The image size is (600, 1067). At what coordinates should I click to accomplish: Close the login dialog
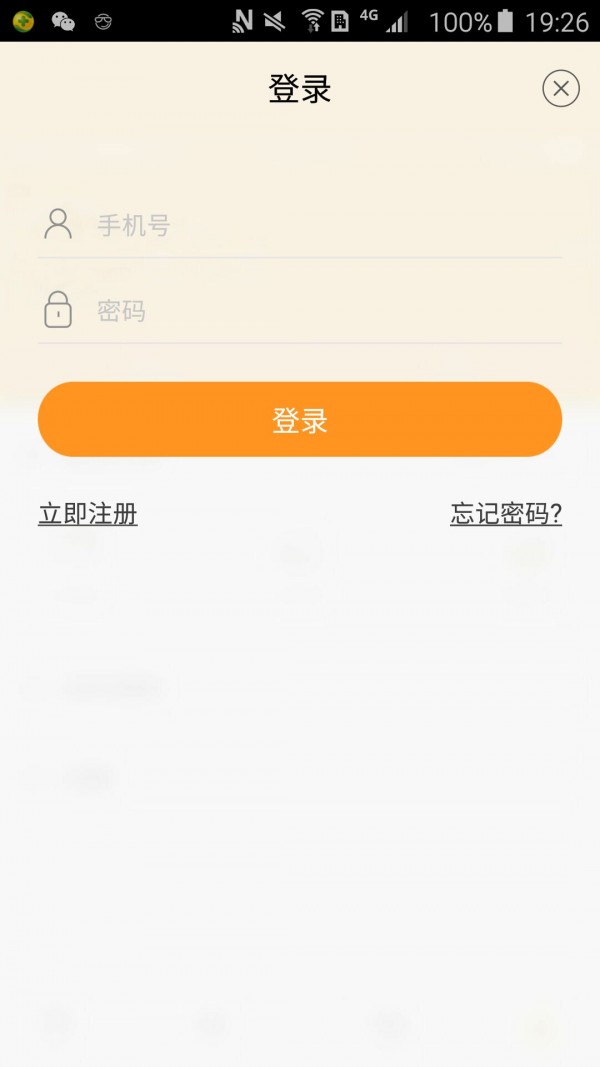[561, 89]
